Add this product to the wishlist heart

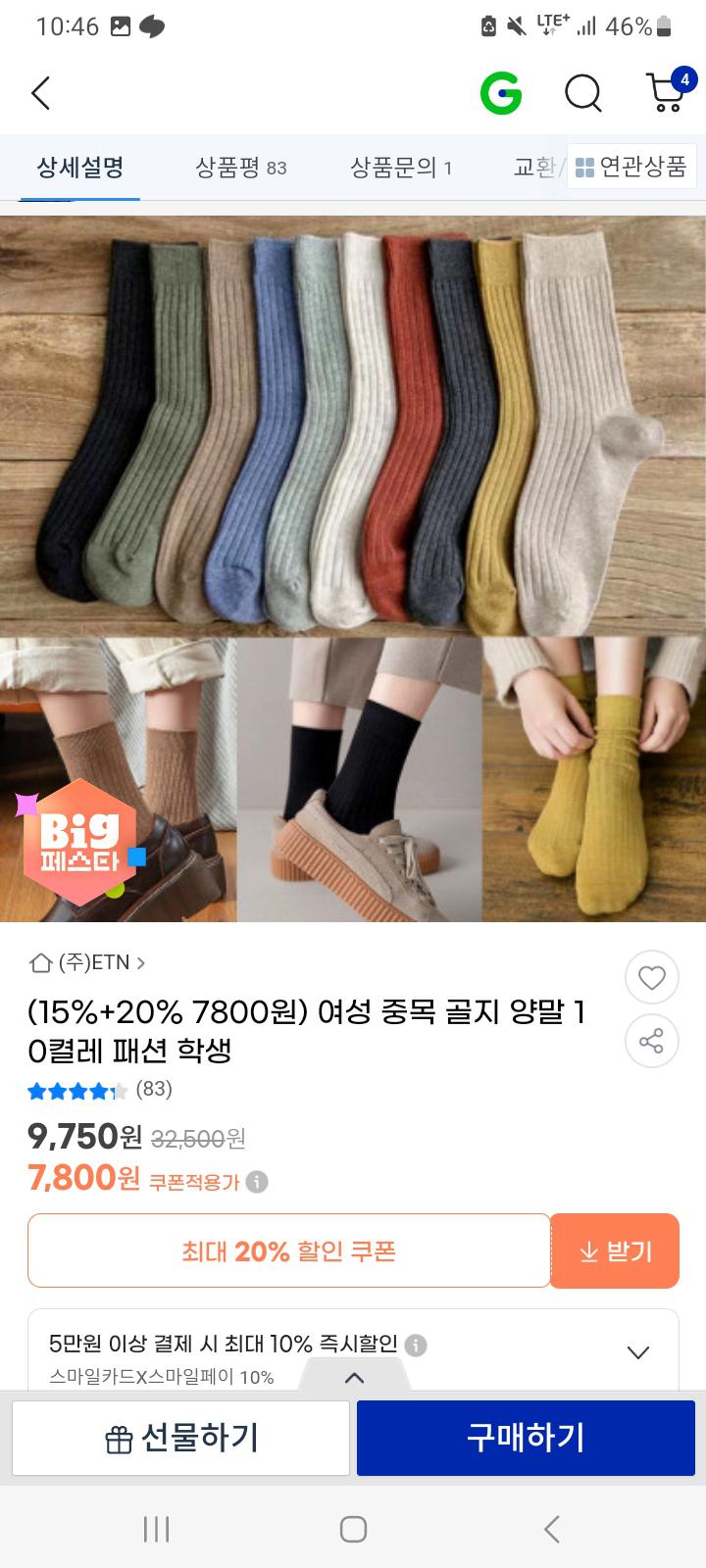pos(651,977)
